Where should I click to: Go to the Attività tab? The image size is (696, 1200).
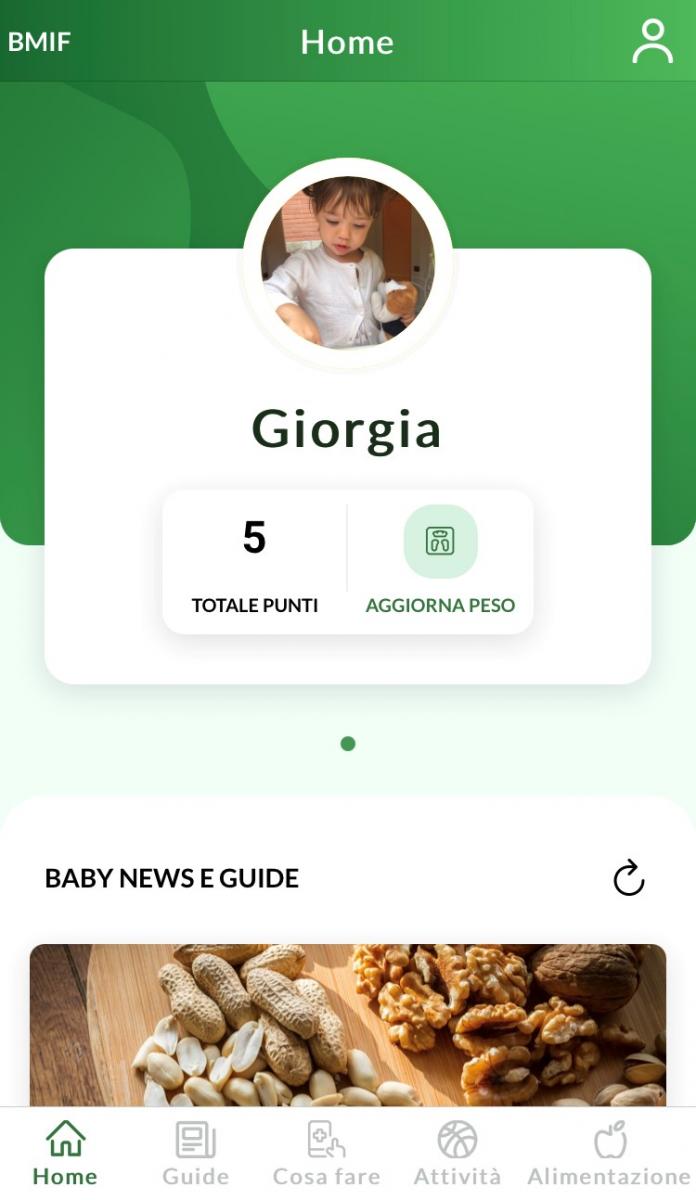(x=457, y=1153)
